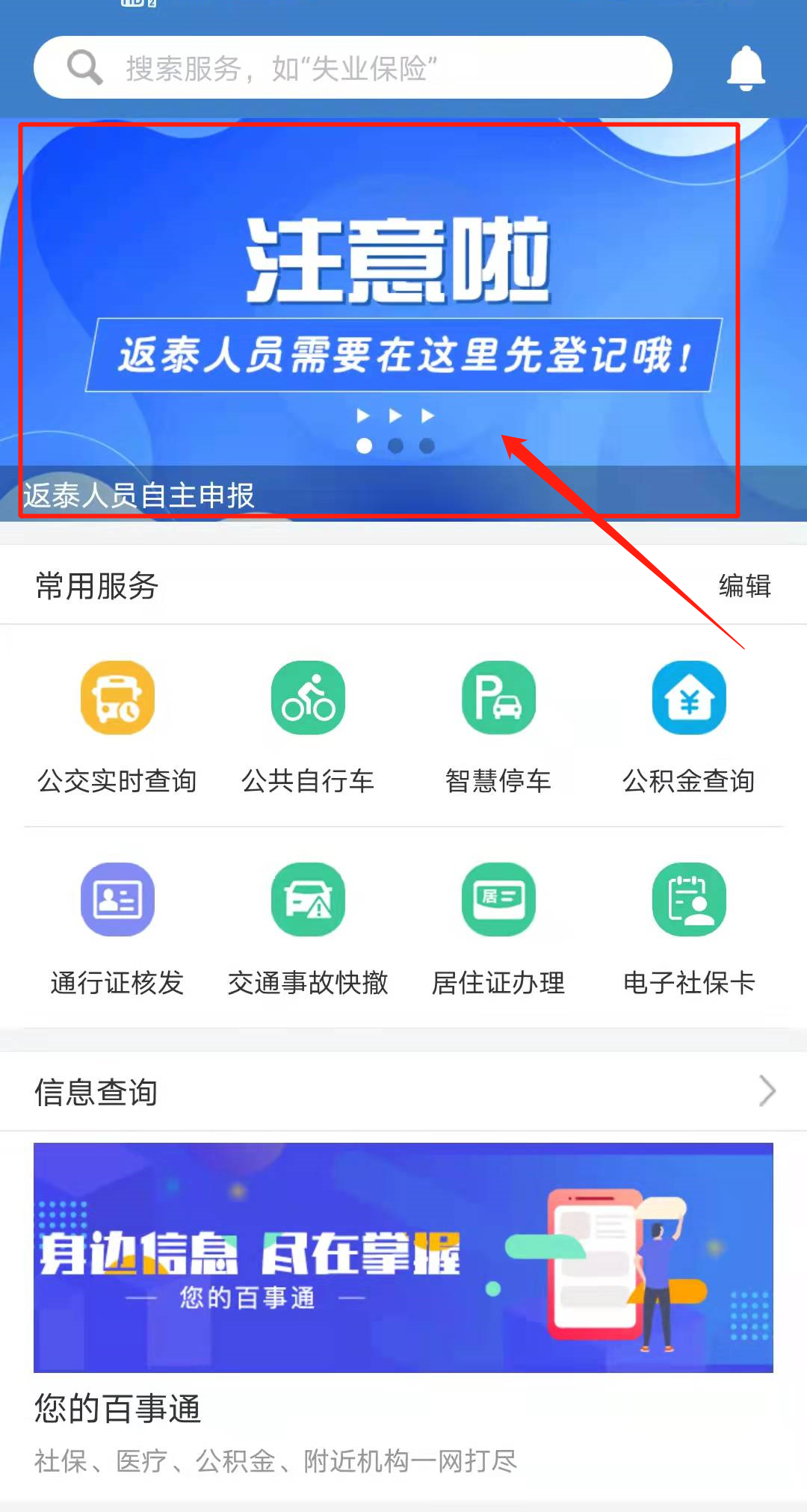Expand 信息查询 with the chevron arrow
807x1512 pixels.
[767, 1091]
